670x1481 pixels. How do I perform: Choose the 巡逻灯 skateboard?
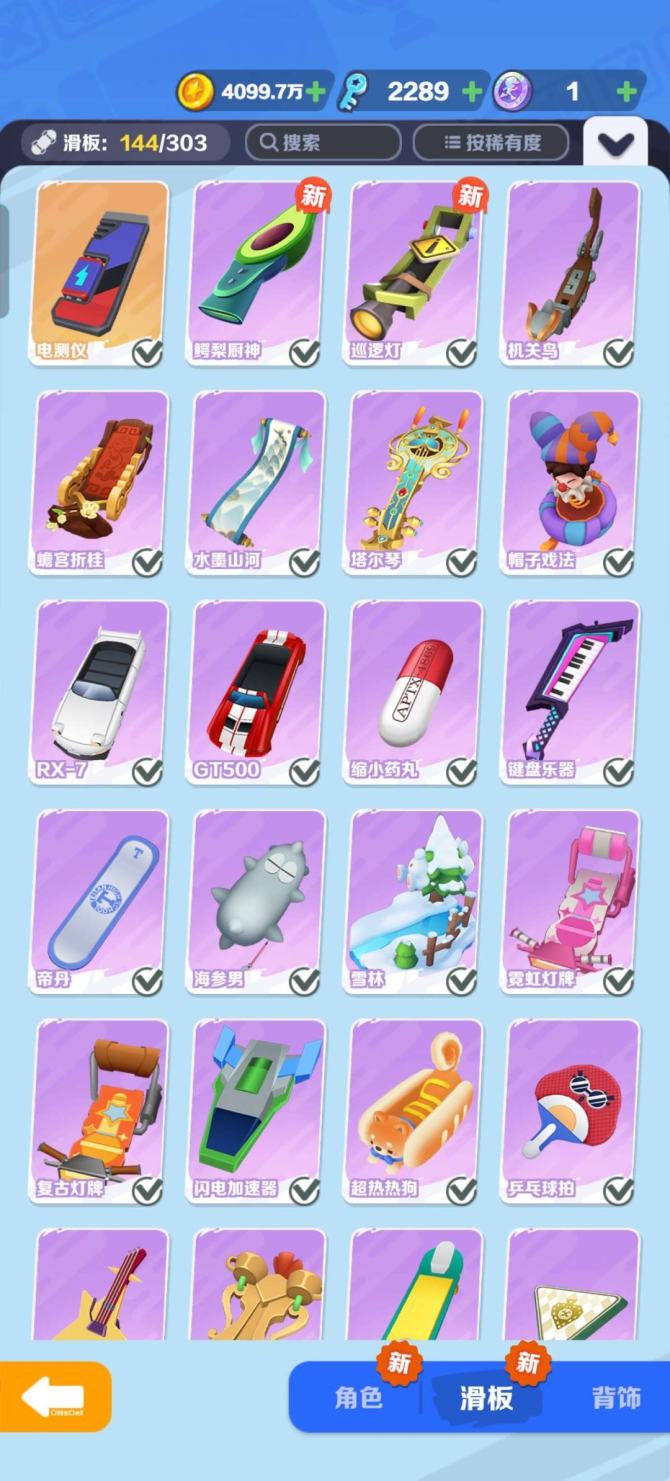click(415, 272)
